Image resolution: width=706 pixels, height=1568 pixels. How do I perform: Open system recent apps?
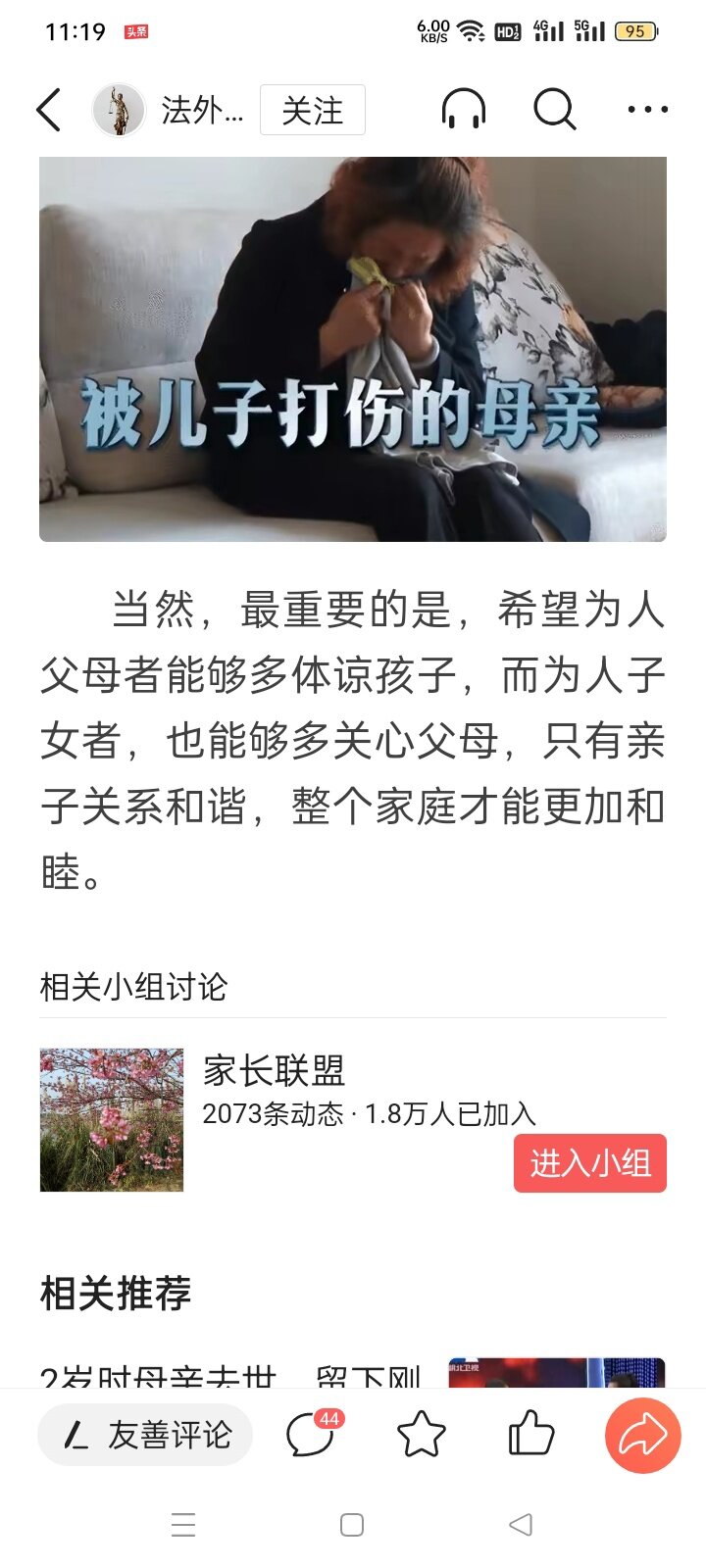pos(183,1525)
